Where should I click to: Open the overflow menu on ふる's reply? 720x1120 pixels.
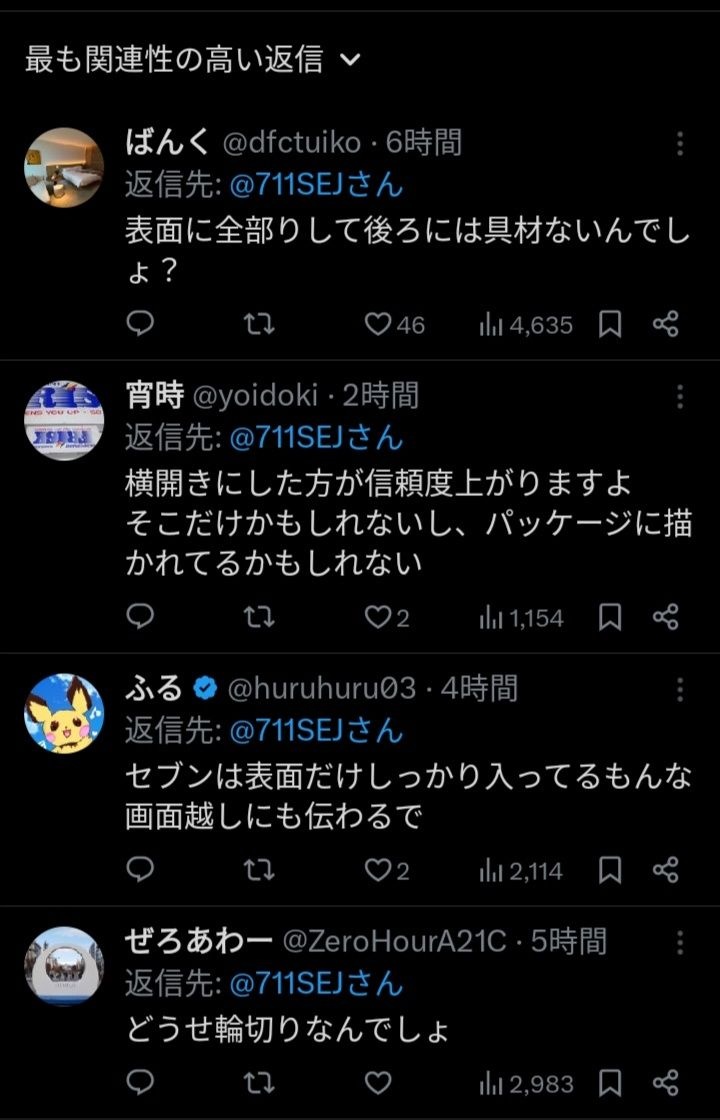tap(680, 689)
